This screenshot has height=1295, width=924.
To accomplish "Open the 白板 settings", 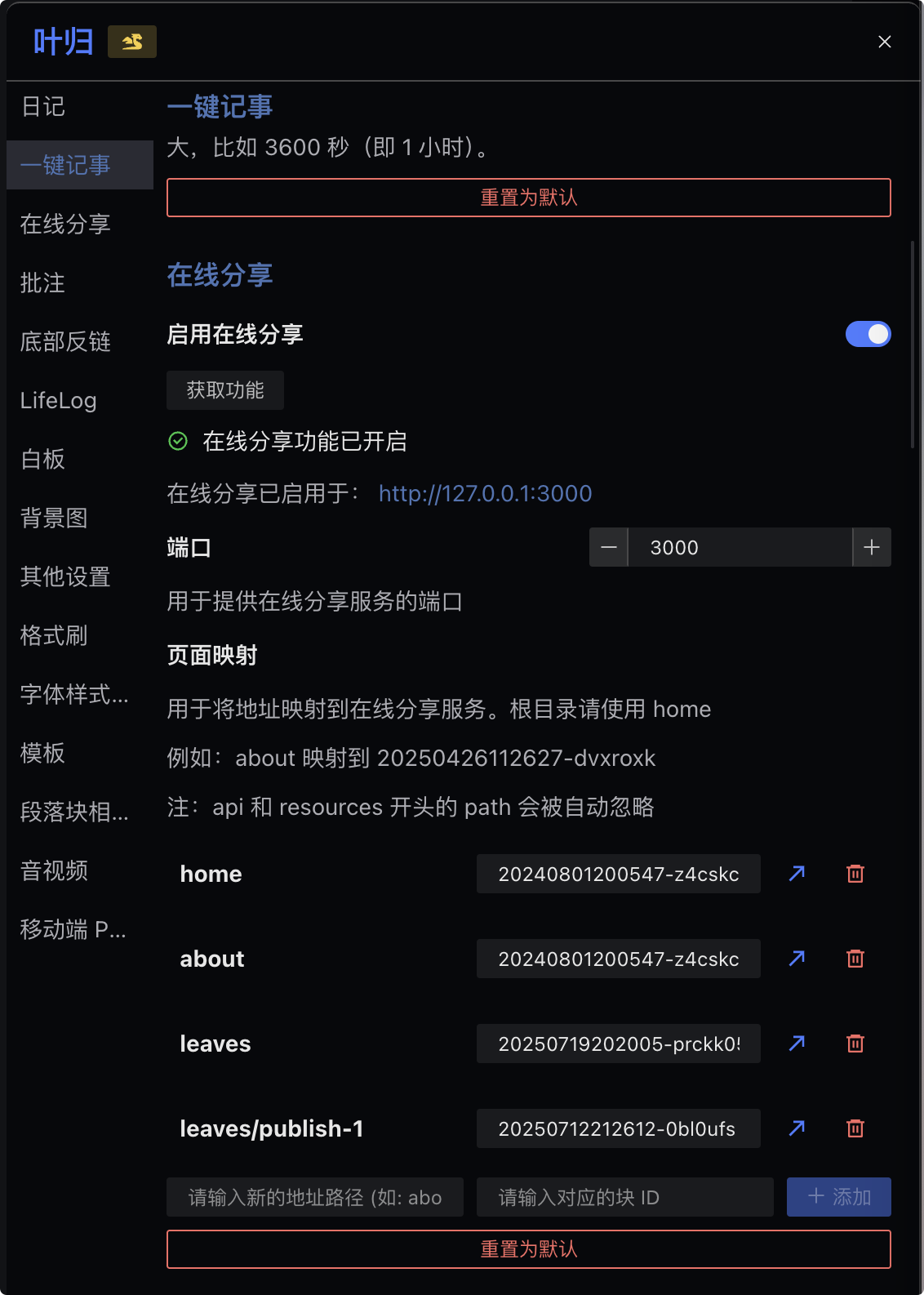I will [x=42, y=460].
